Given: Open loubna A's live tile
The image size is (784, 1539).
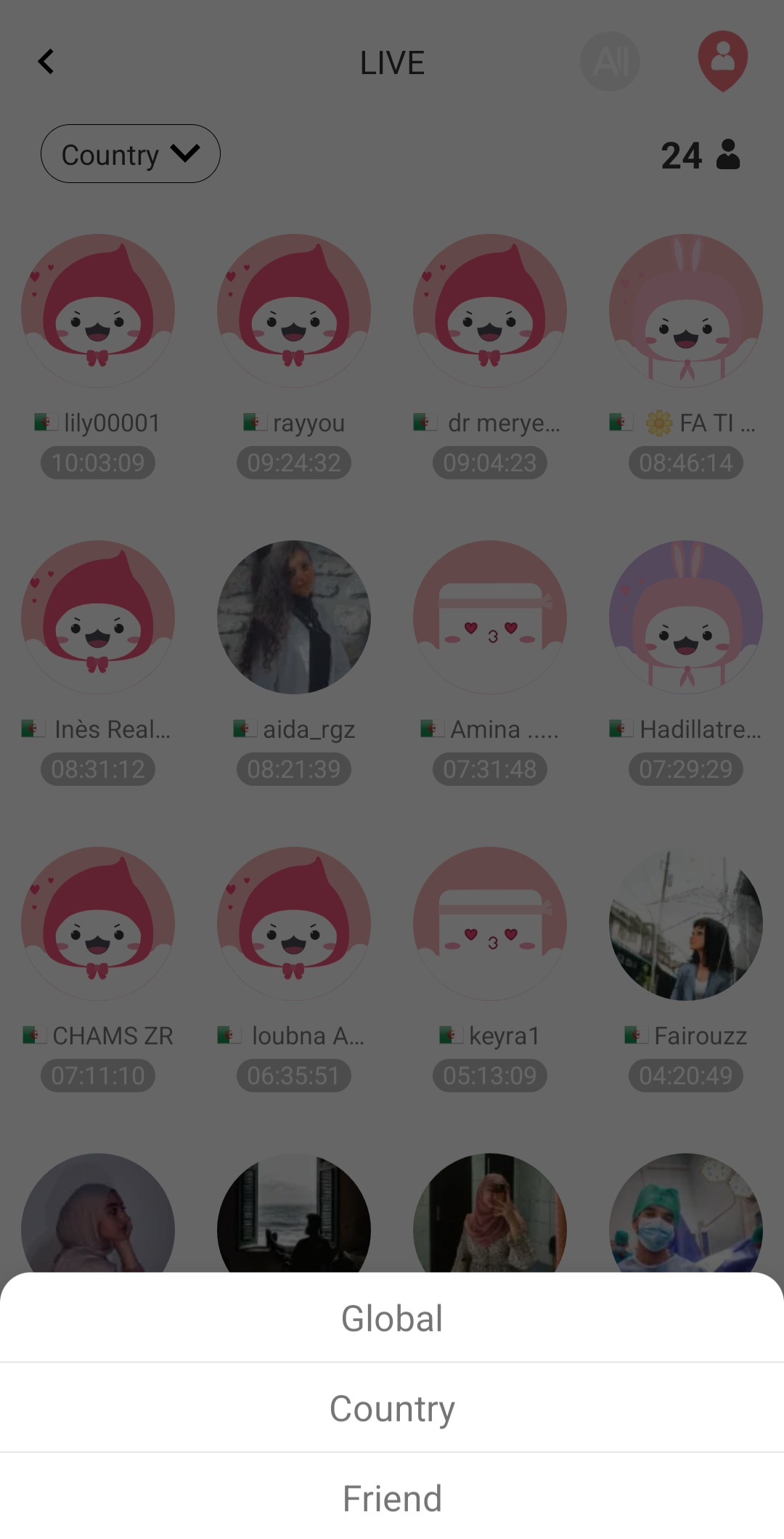Looking at the screenshot, I should [x=294, y=924].
